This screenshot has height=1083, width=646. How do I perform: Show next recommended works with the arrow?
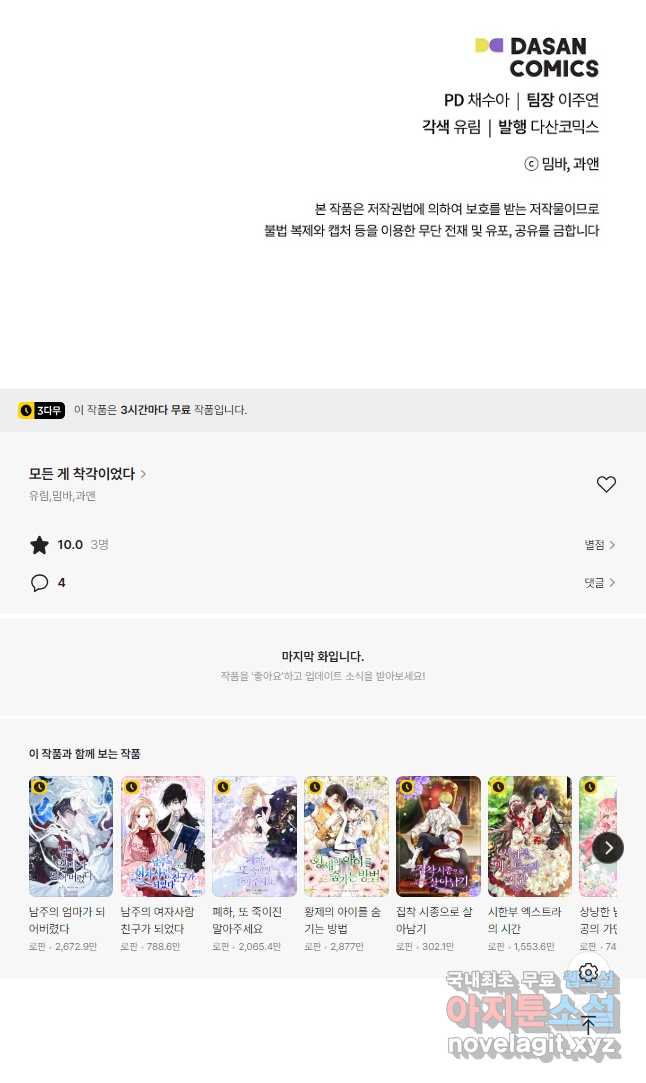[608, 847]
